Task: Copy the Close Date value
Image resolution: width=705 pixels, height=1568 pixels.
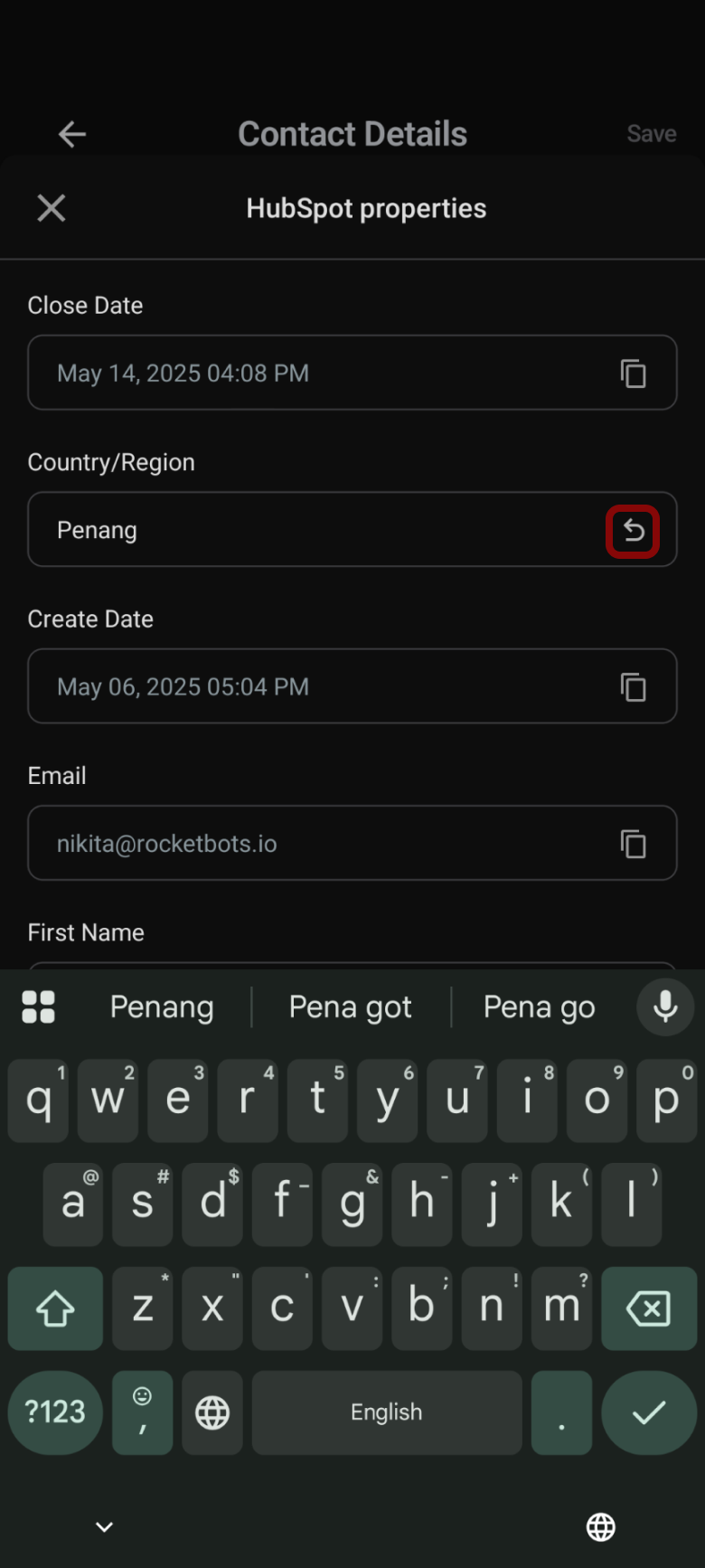Action: click(633, 373)
